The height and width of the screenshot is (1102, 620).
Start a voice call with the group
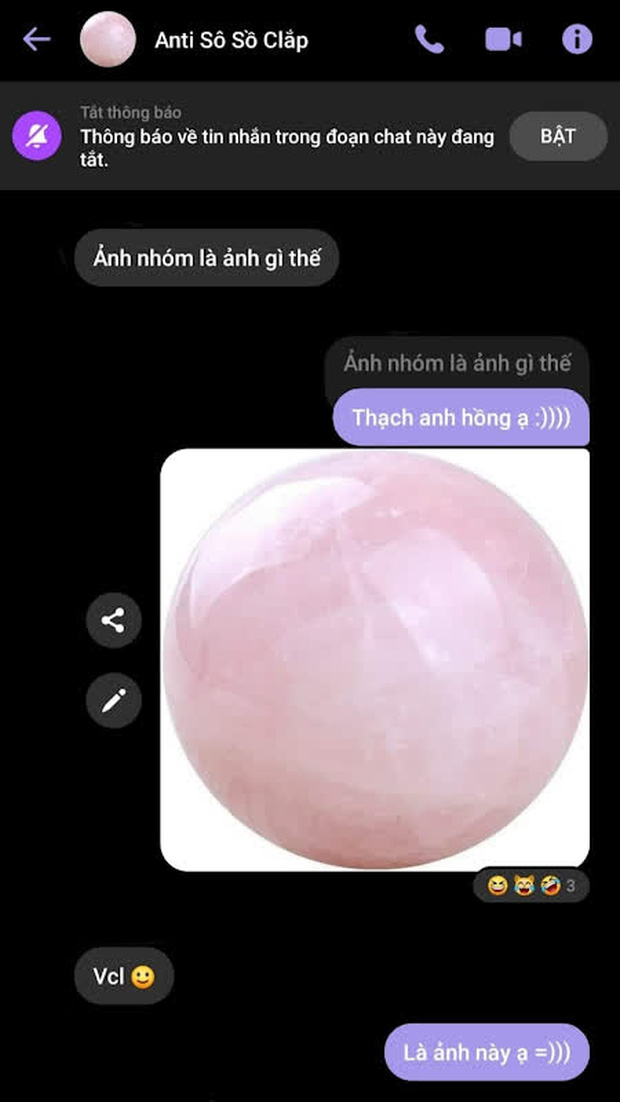point(429,40)
